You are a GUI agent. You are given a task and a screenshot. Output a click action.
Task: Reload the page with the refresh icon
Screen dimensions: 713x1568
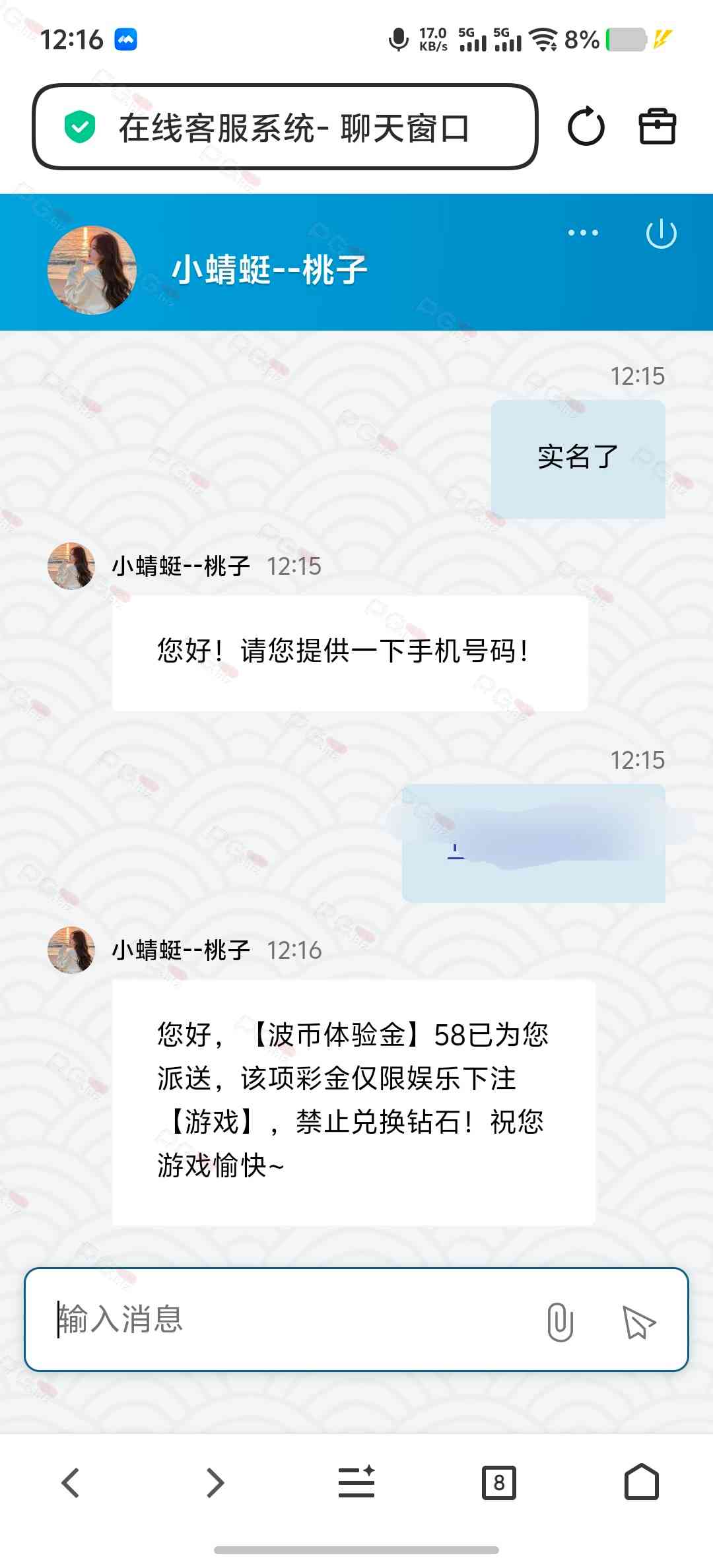586,126
